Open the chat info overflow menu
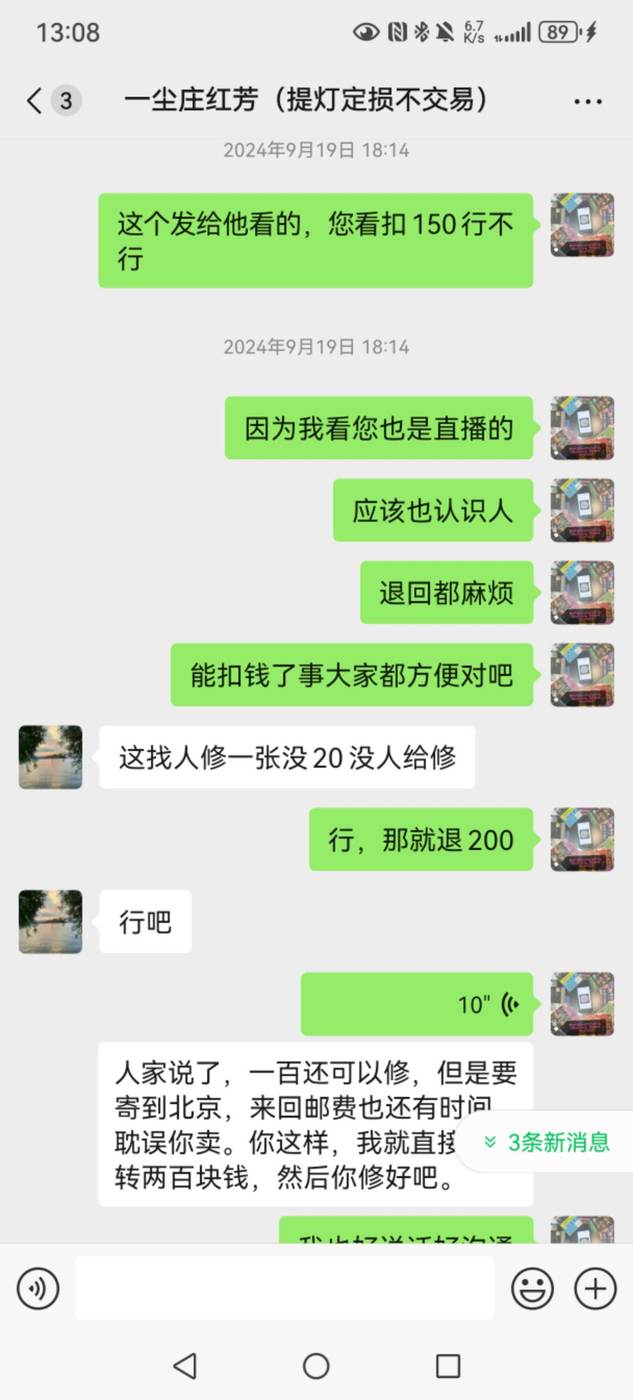This screenshot has width=633, height=1400. [587, 101]
